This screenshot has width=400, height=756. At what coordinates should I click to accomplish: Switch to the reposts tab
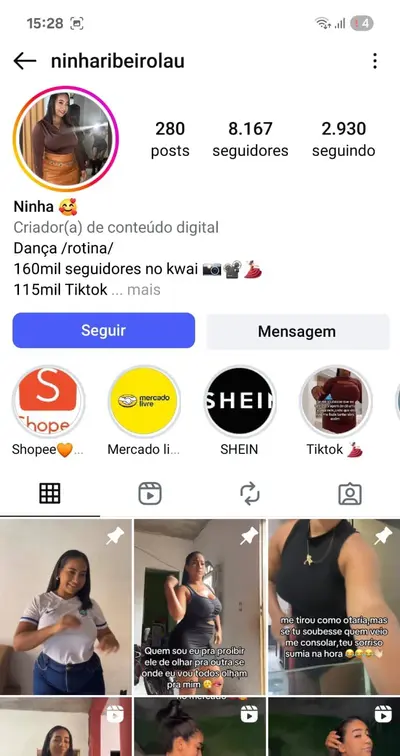(x=250, y=494)
